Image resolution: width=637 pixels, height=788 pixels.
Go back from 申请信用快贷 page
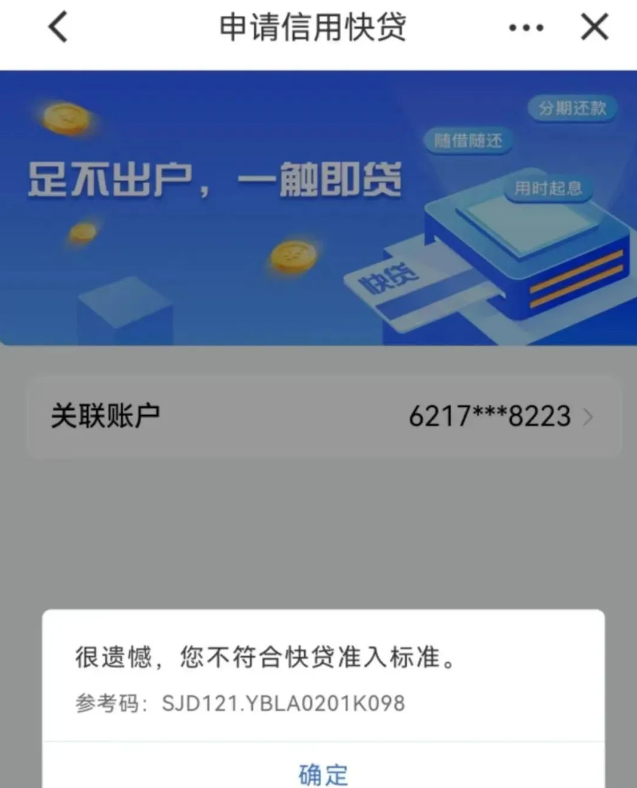tap(58, 27)
